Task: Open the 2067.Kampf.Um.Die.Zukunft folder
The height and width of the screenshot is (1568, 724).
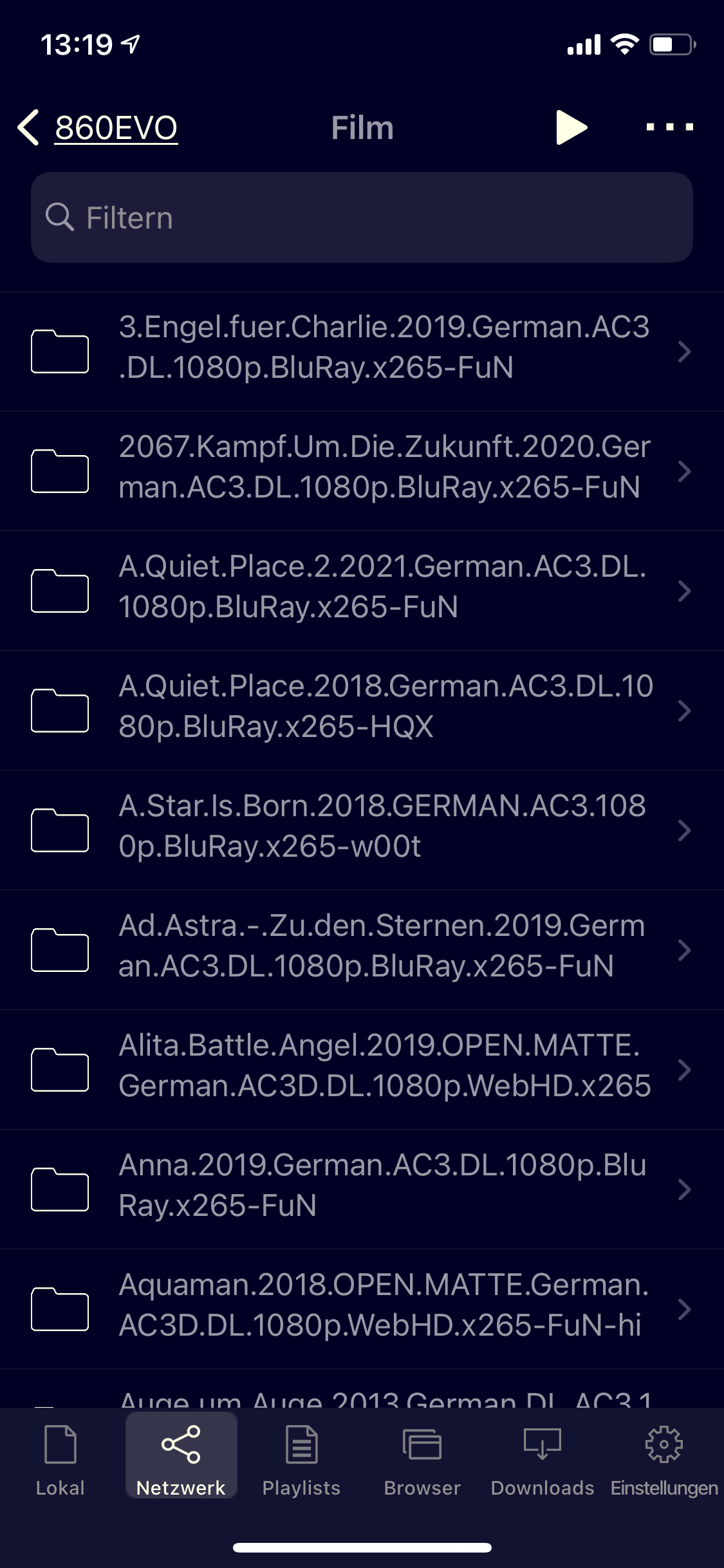Action: tap(362, 471)
